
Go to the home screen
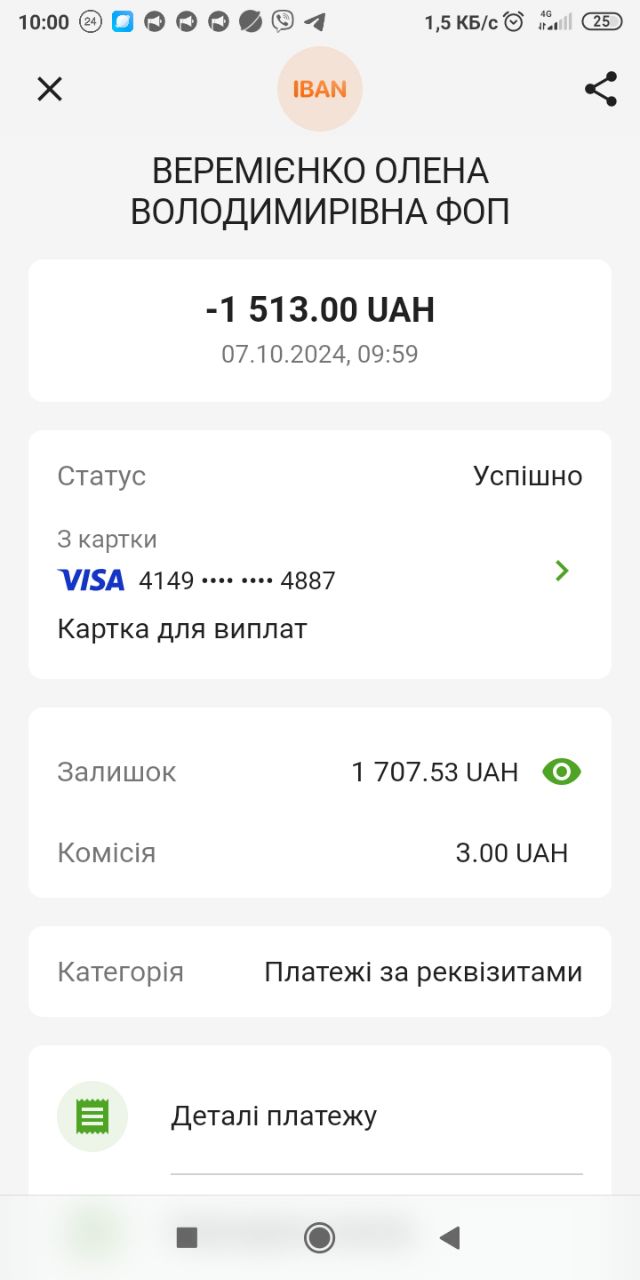(319, 1238)
